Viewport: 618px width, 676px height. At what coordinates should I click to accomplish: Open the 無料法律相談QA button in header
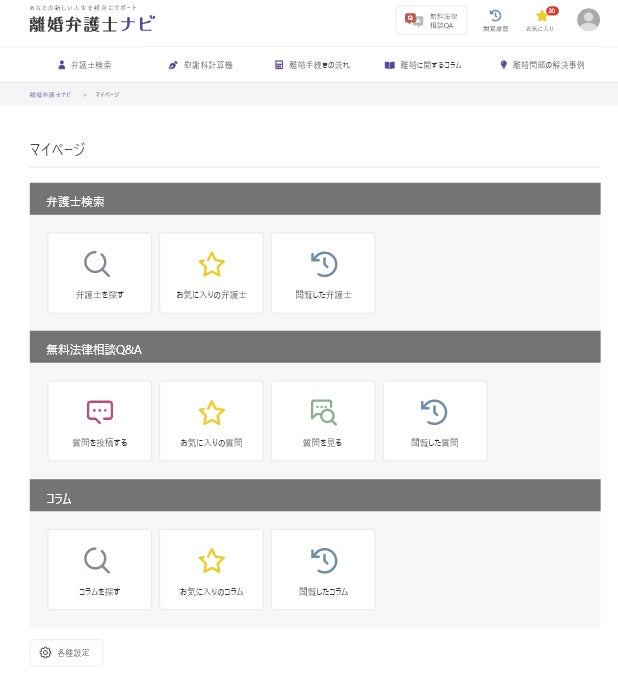pos(431,20)
